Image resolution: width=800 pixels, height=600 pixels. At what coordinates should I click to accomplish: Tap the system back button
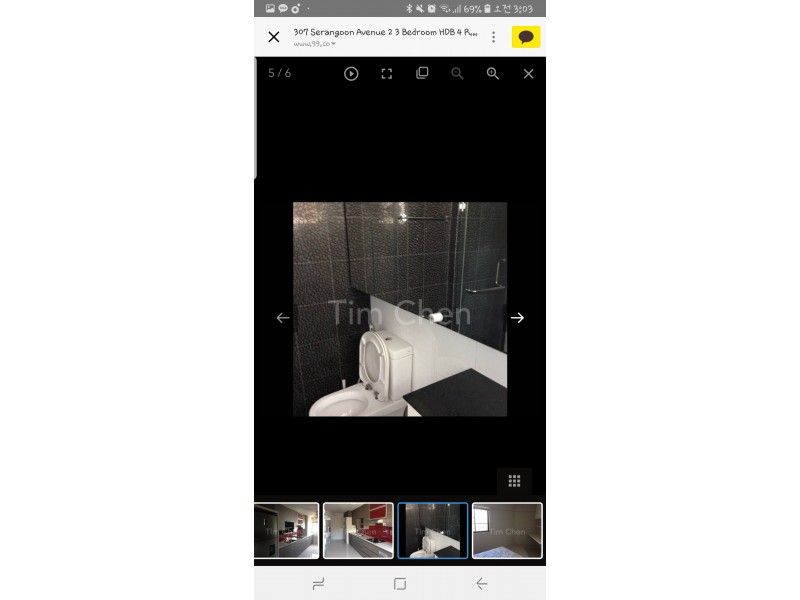point(481,583)
